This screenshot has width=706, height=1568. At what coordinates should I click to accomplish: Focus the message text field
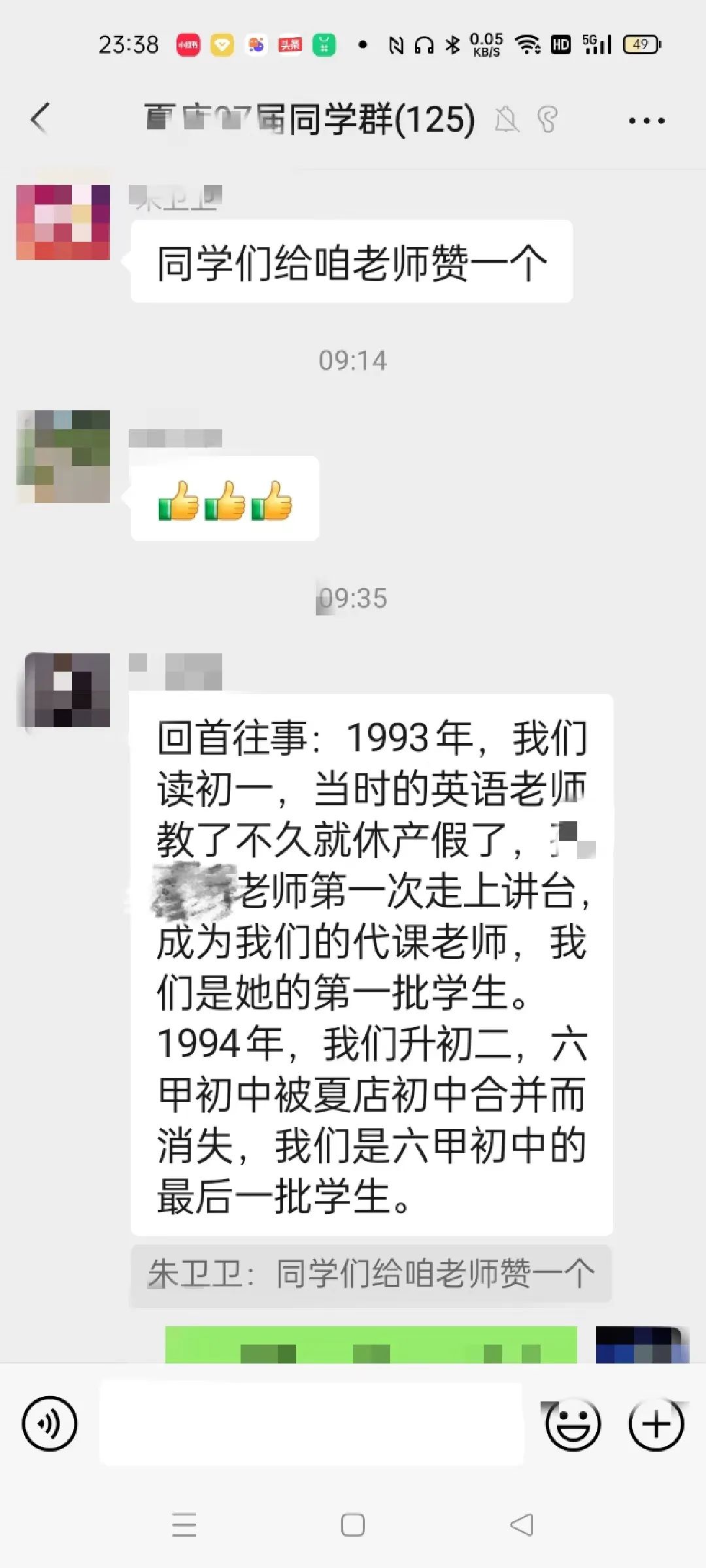pyautogui.click(x=311, y=1423)
